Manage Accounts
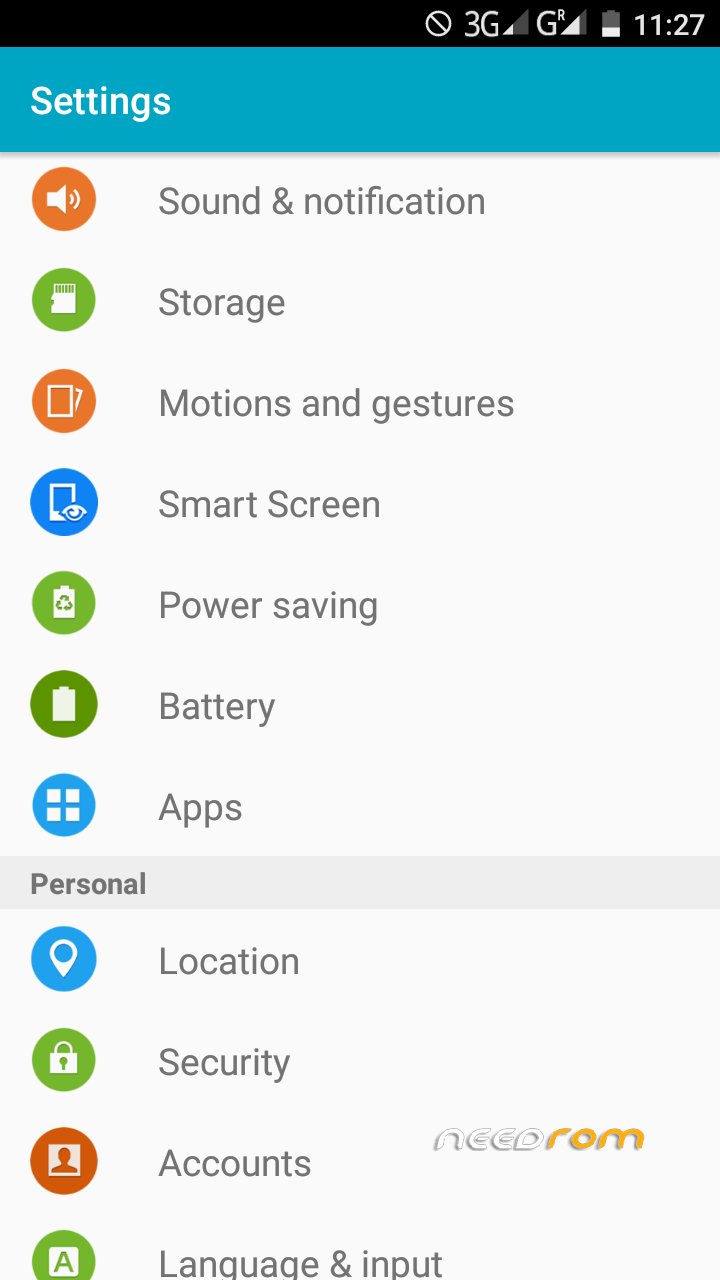 (235, 1163)
